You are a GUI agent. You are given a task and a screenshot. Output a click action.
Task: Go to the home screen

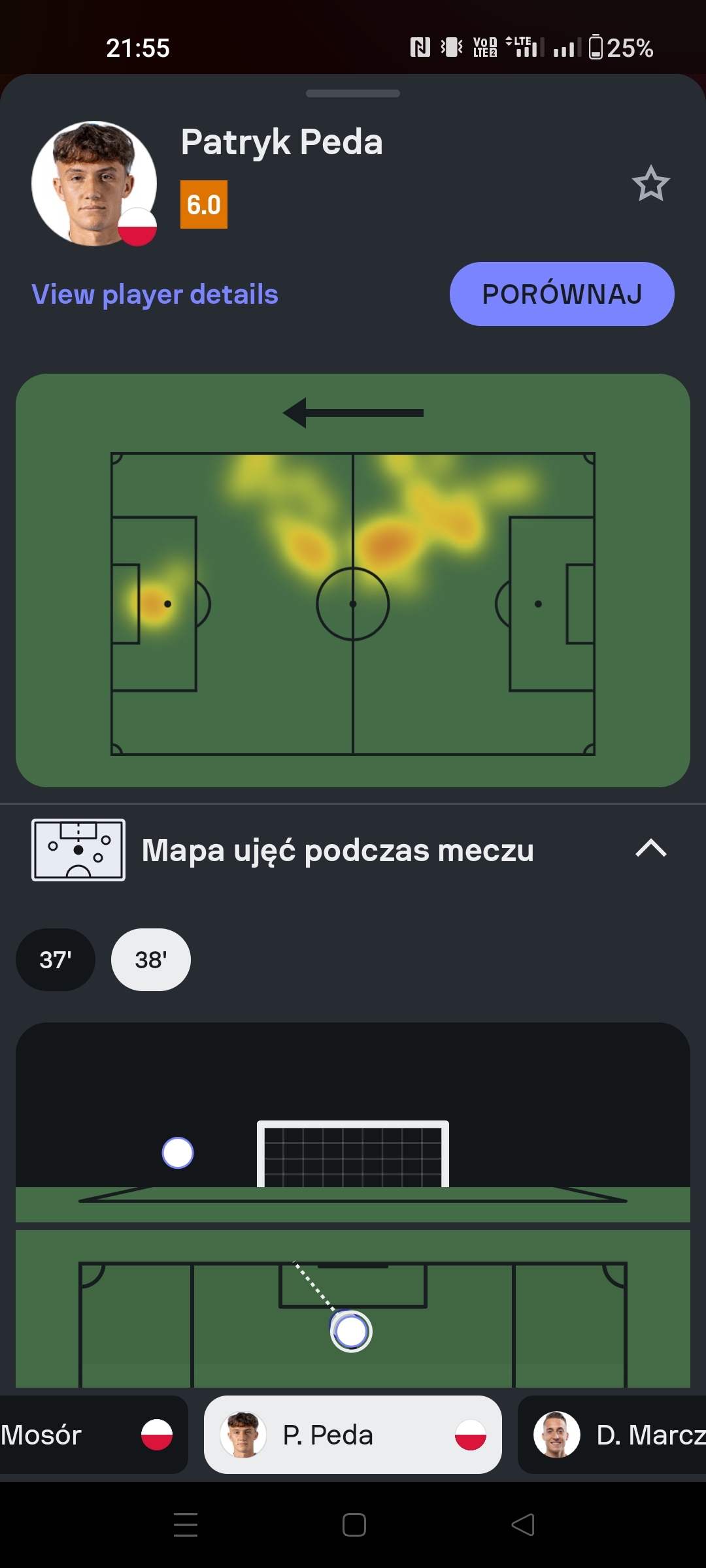tap(354, 1525)
